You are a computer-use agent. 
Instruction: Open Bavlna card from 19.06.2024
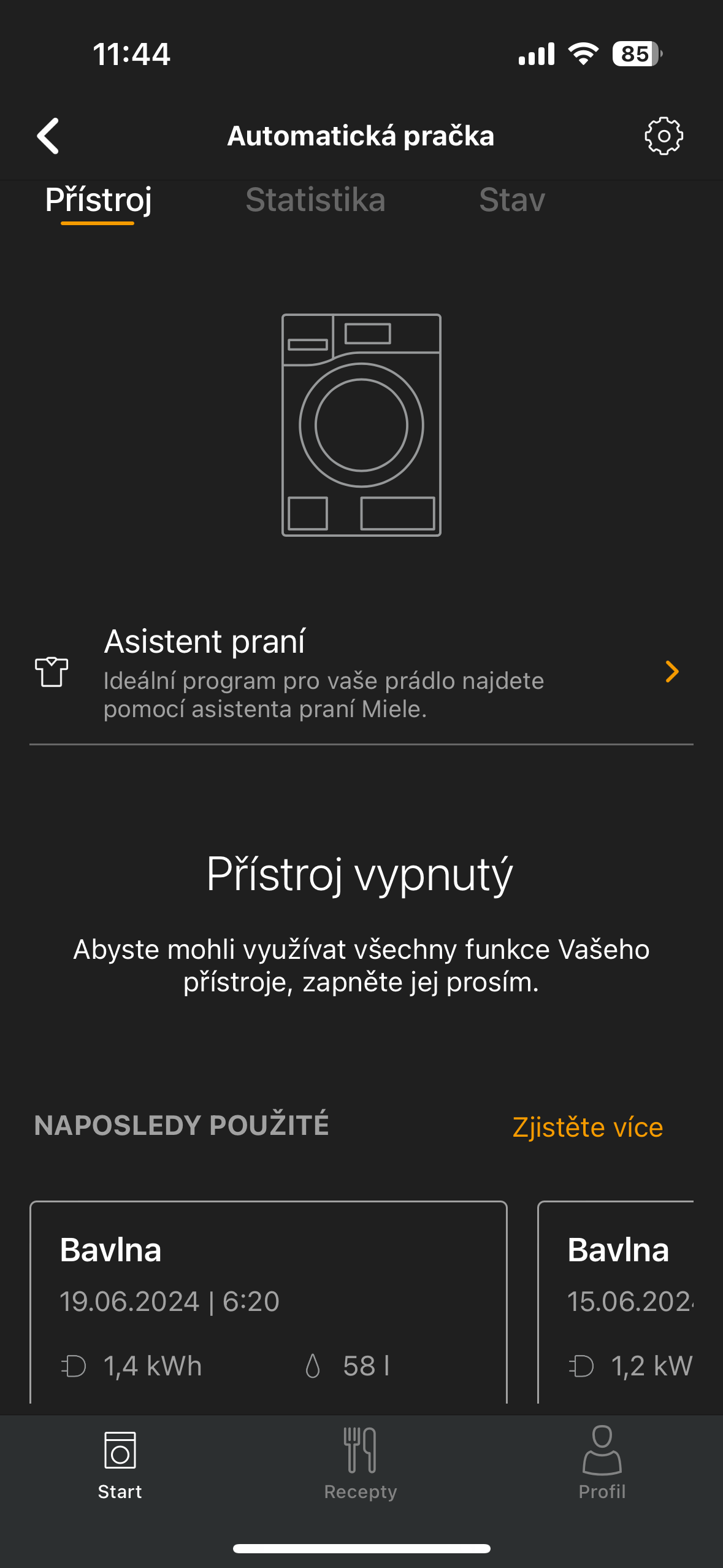coord(268,1301)
